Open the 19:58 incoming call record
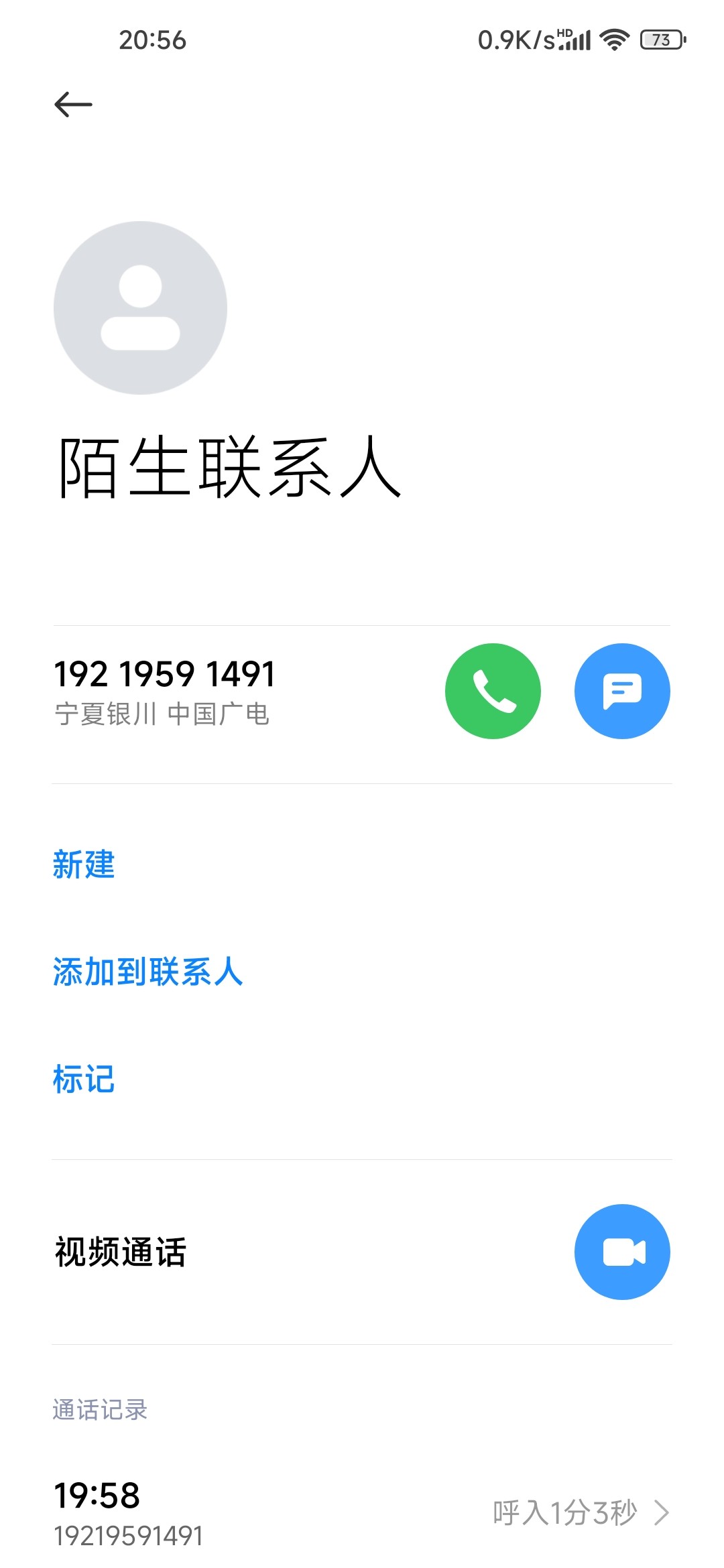724x1568 pixels. click(362, 1513)
